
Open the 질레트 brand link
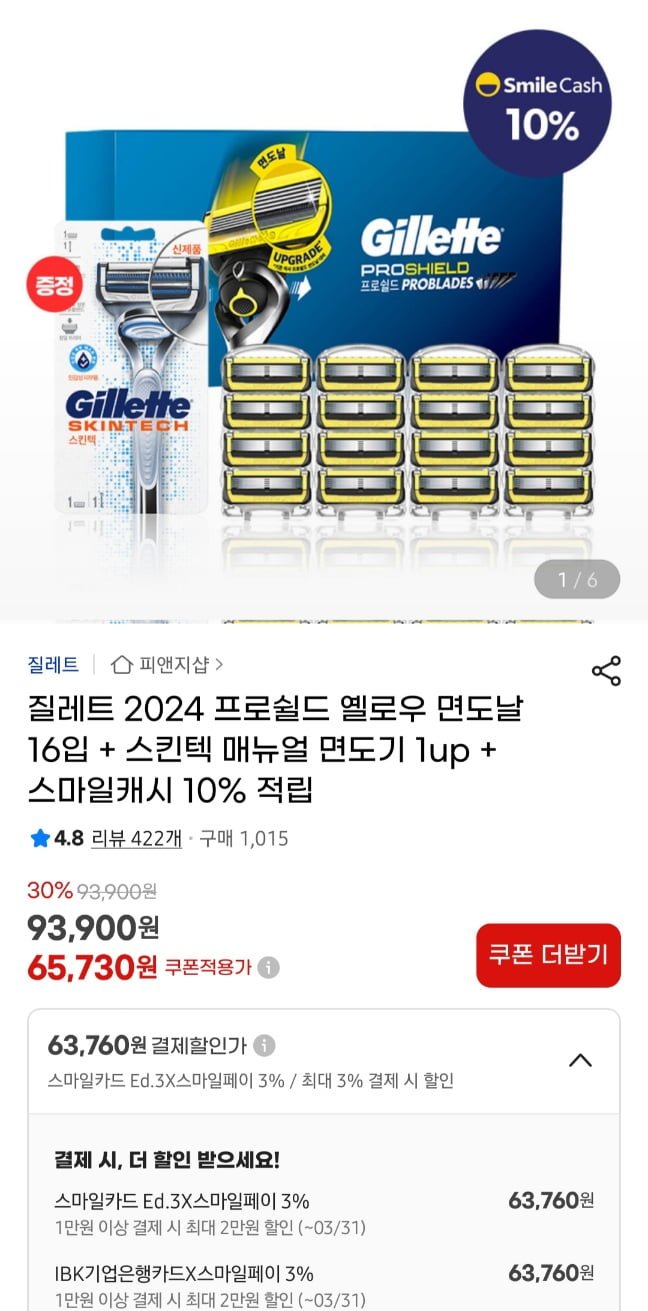[x=54, y=664]
